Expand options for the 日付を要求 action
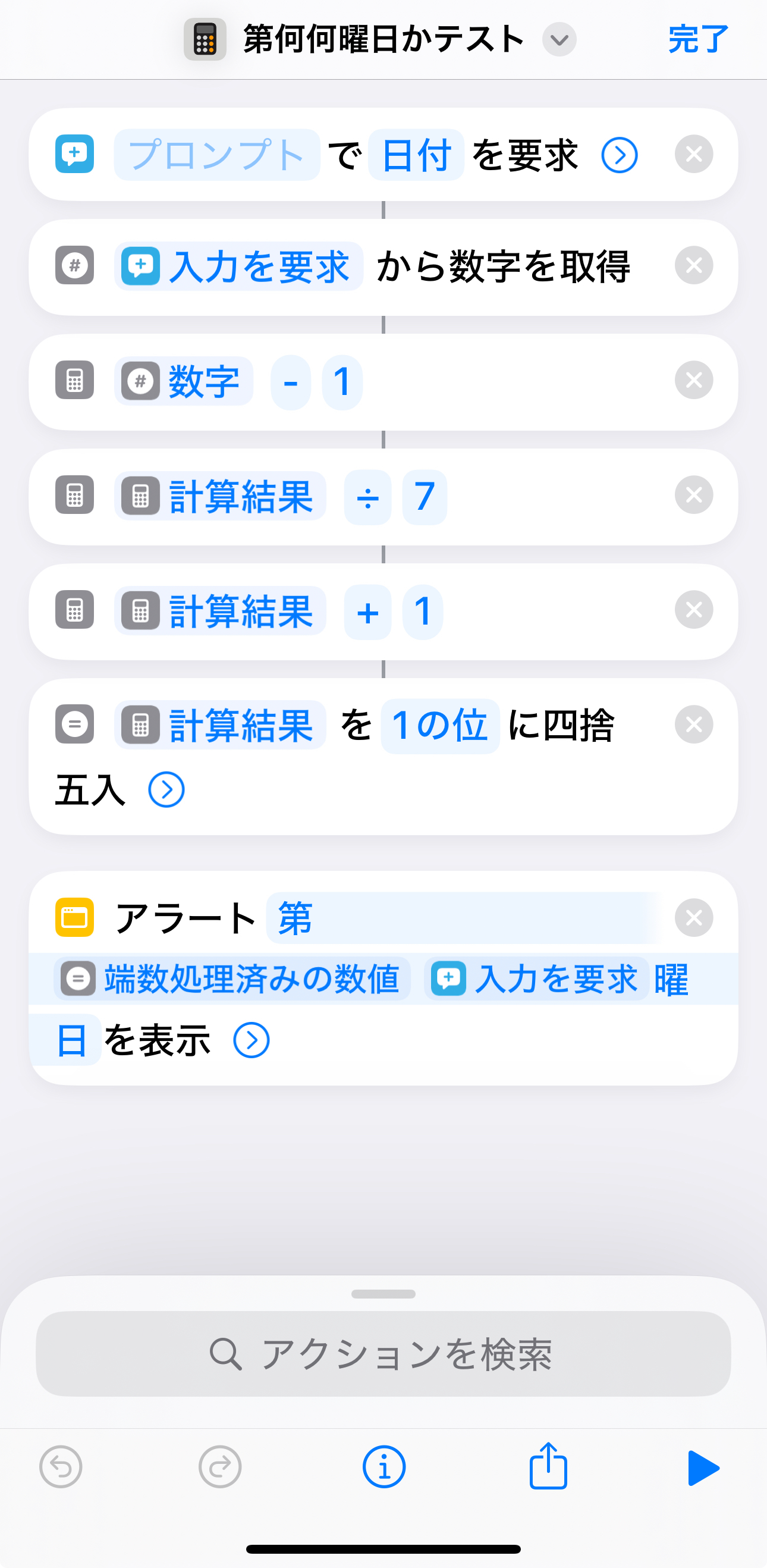Screen dimensions: 767x1568 click(619, 155)
